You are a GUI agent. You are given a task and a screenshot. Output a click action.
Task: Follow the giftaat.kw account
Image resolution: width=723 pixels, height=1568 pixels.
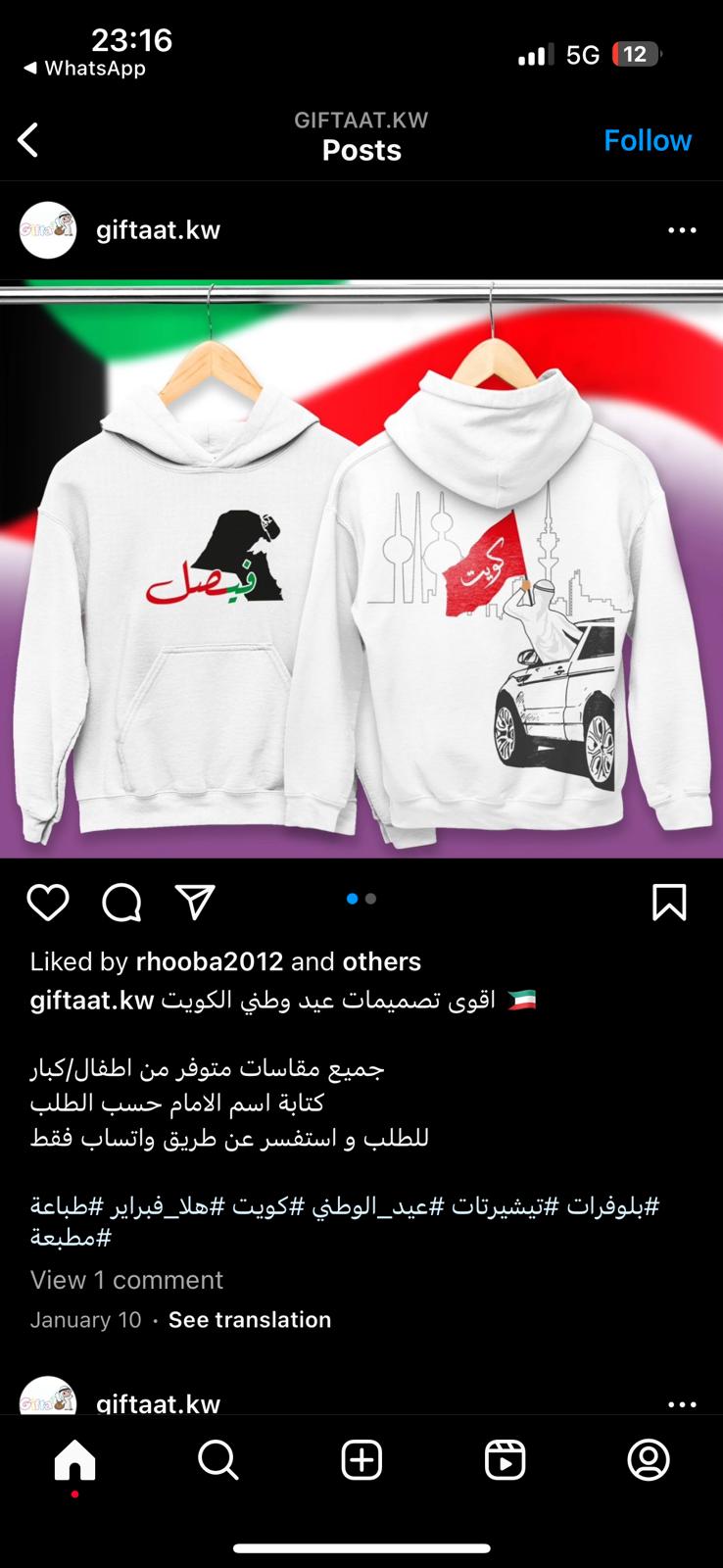648,140
